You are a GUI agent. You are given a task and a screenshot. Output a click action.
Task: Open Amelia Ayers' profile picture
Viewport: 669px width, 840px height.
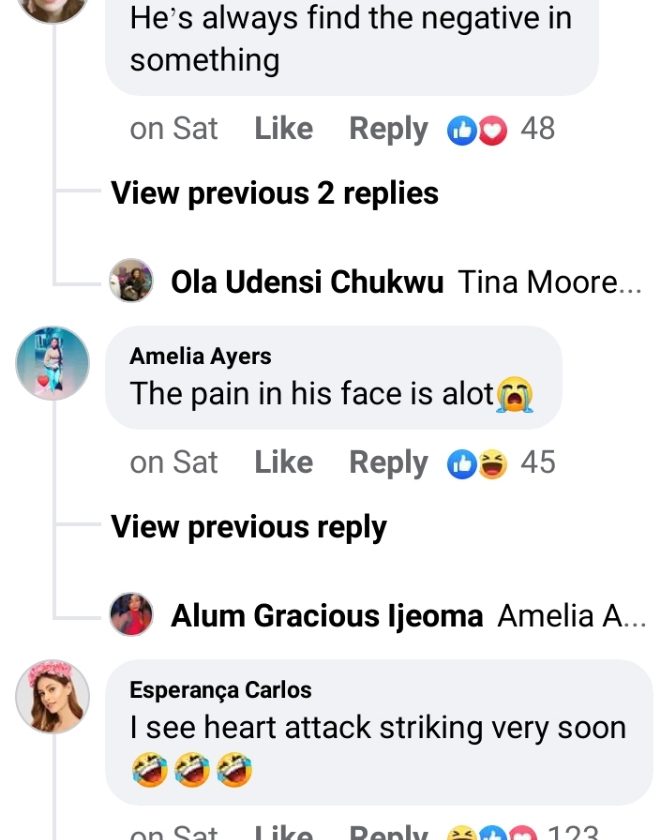click(53, 363)
